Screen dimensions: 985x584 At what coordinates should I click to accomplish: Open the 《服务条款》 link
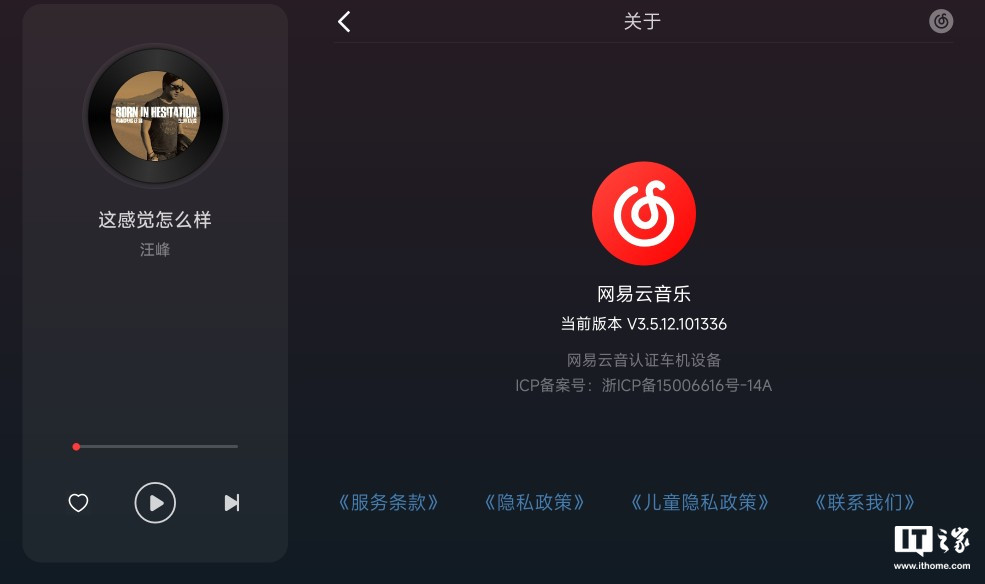click(388, 502)
